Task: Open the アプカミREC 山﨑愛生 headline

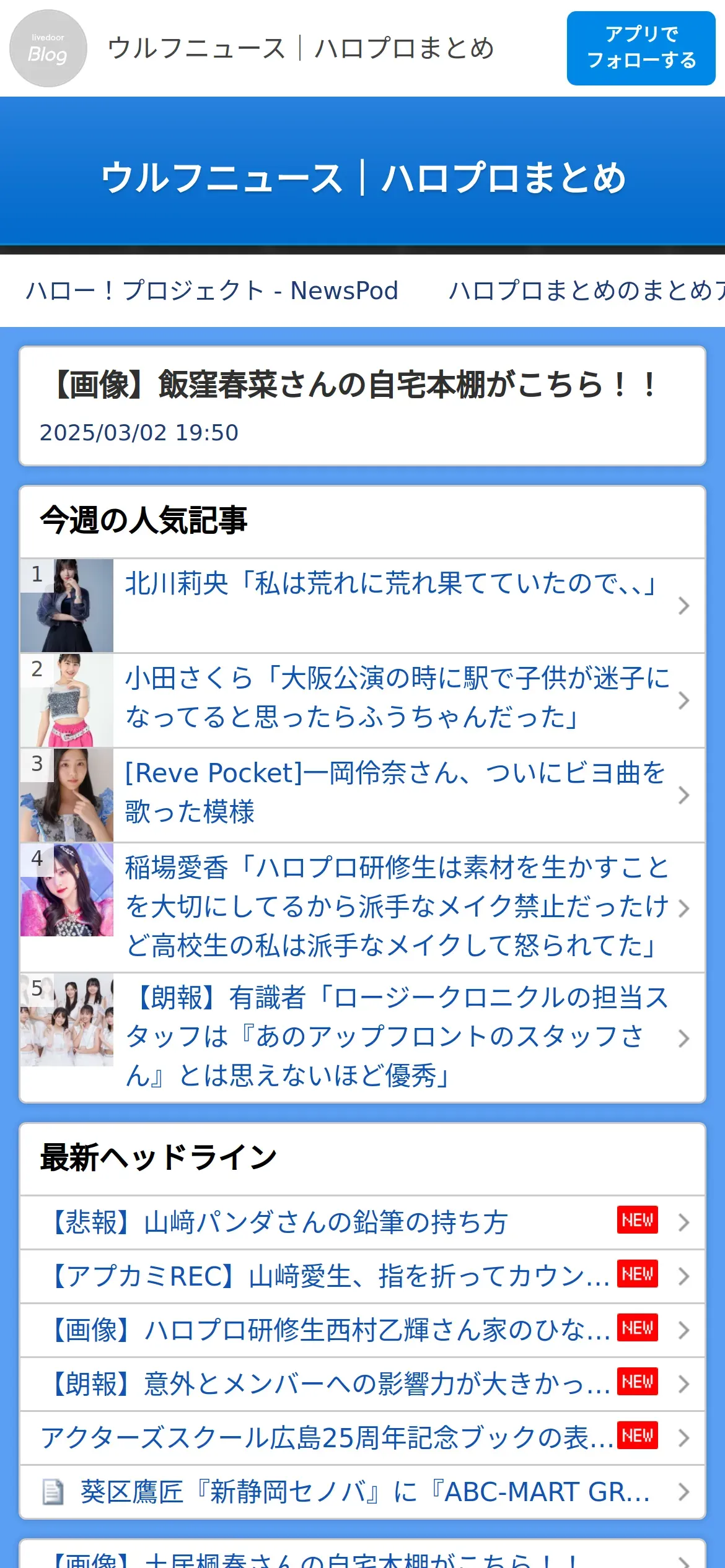Action: coord(362,1276)
